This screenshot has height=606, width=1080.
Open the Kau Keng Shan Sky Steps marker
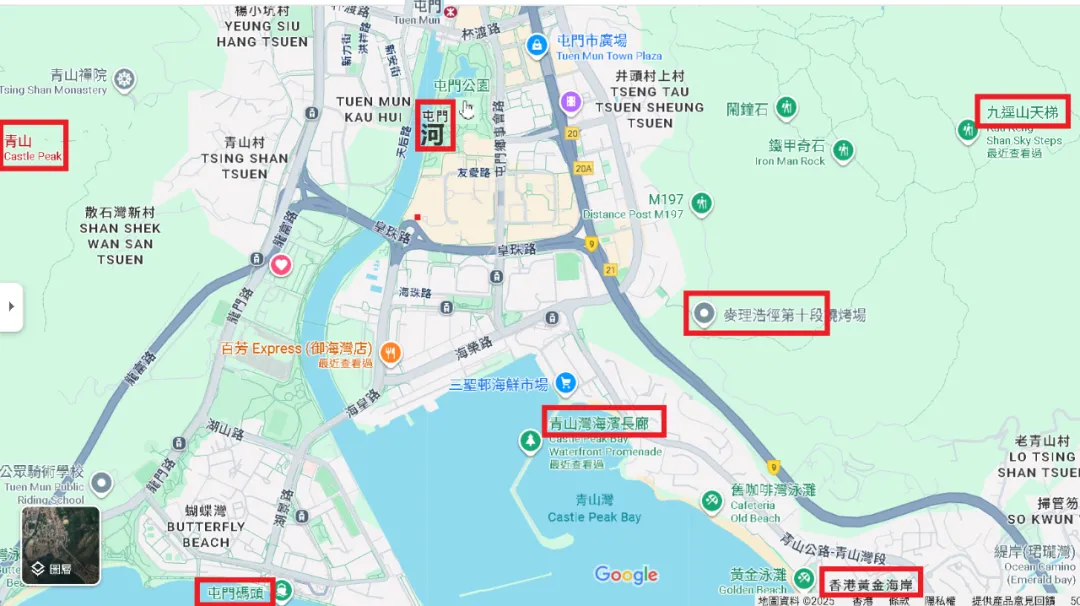[967, 129]
